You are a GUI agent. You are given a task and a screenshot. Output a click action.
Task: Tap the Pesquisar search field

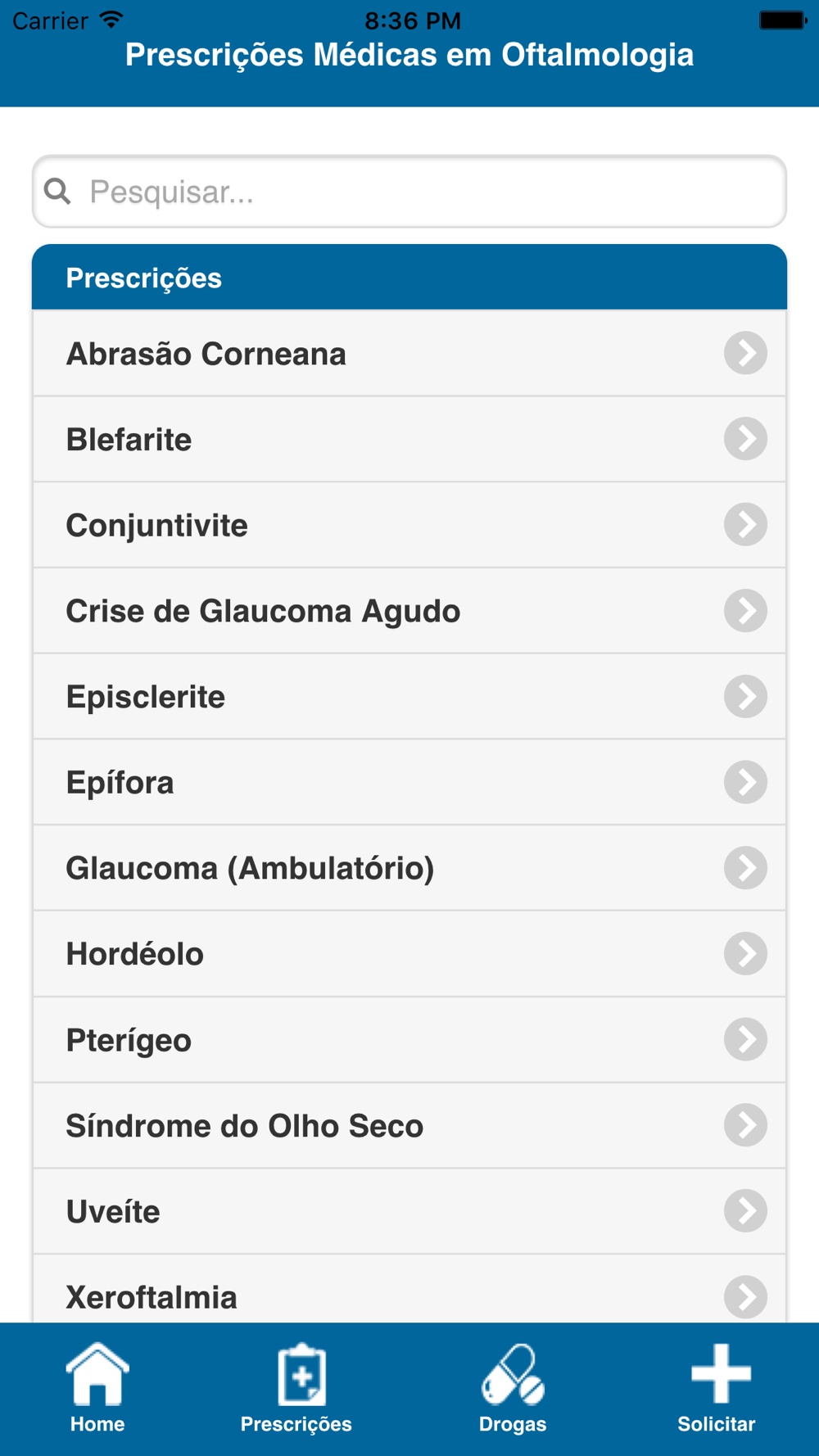(x=409, y=192)
